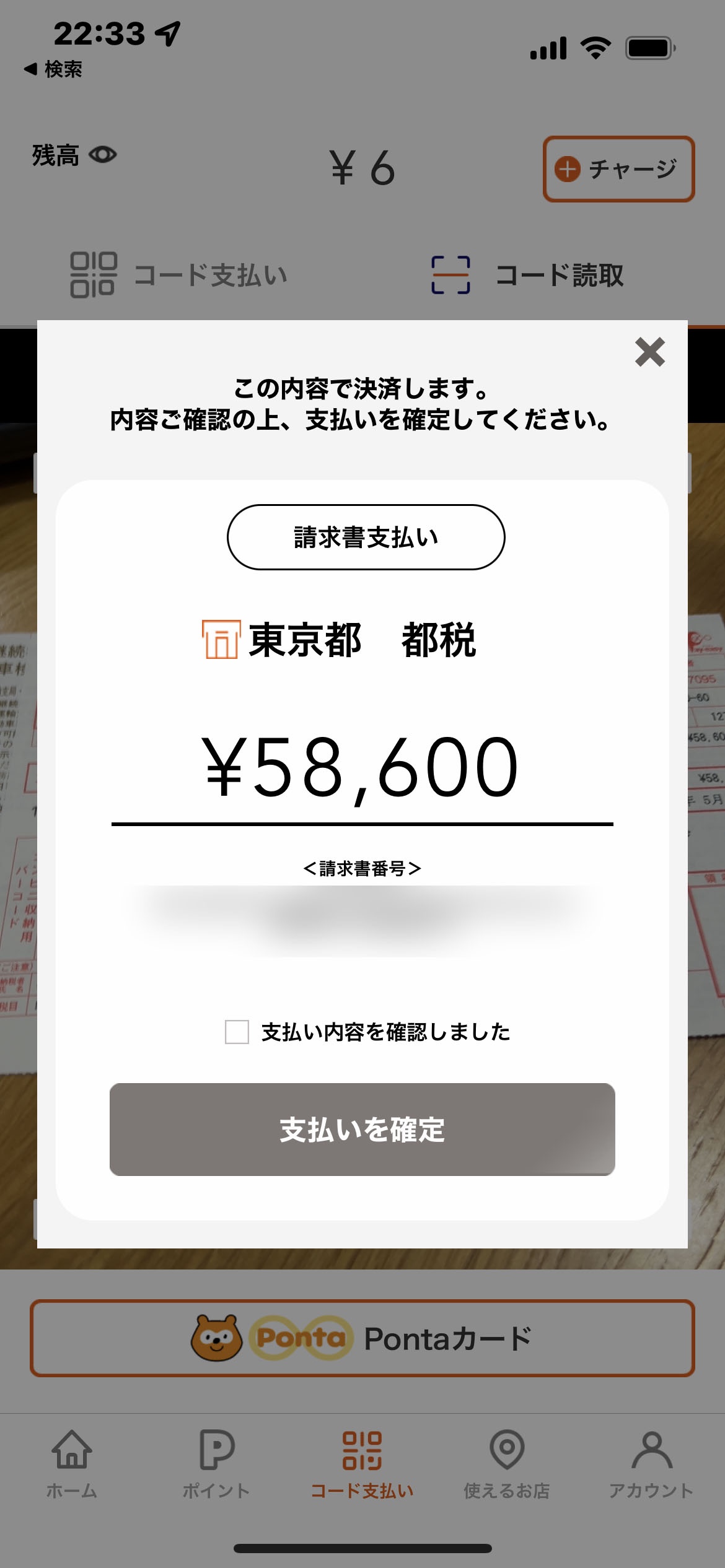
Task: Switch to the ポイント tab
Action: 216,1464
